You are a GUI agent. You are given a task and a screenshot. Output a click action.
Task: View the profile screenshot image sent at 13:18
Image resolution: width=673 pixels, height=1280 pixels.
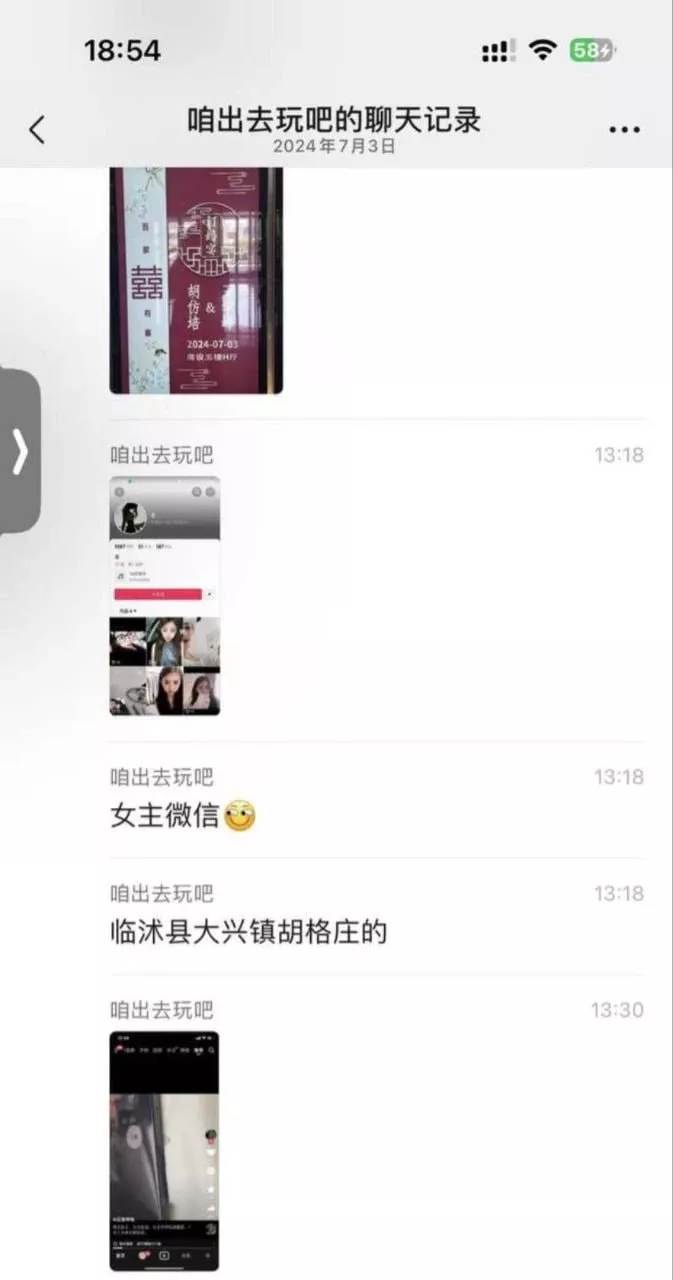[165, 596]
